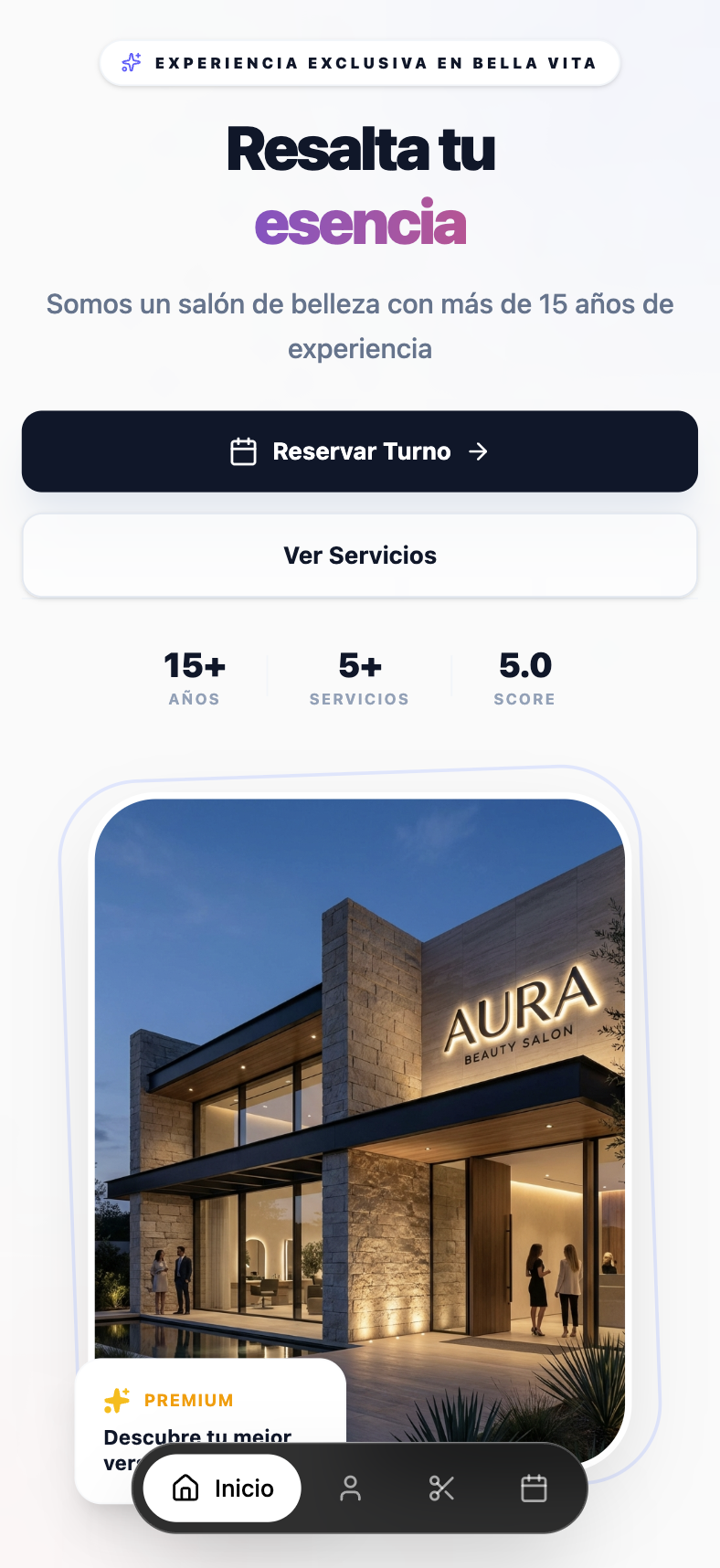Open the Experiencia Exclusiva en Bella Vita badge
This screenshot has height=1568, width=720.
360,62
